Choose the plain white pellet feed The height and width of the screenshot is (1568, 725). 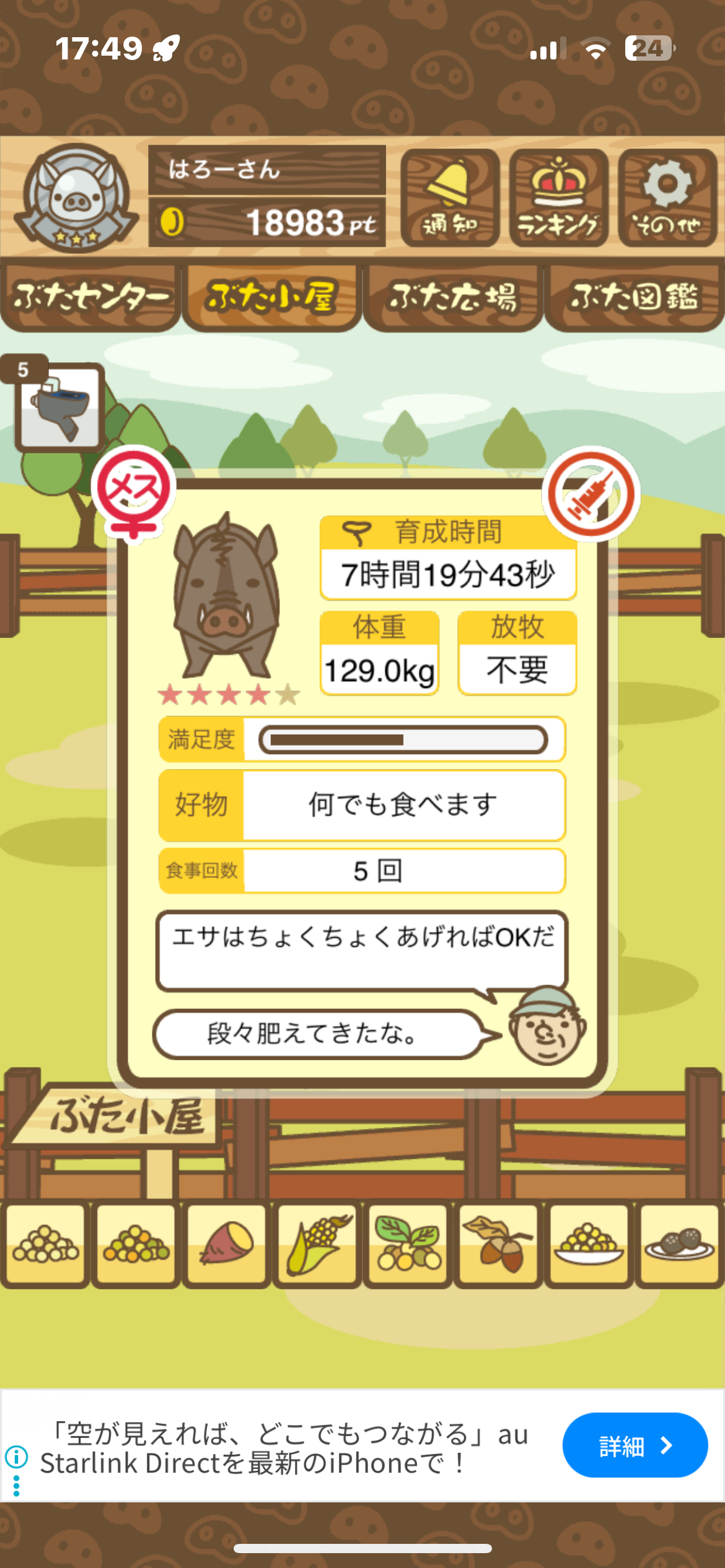(x=45, y=1244)
